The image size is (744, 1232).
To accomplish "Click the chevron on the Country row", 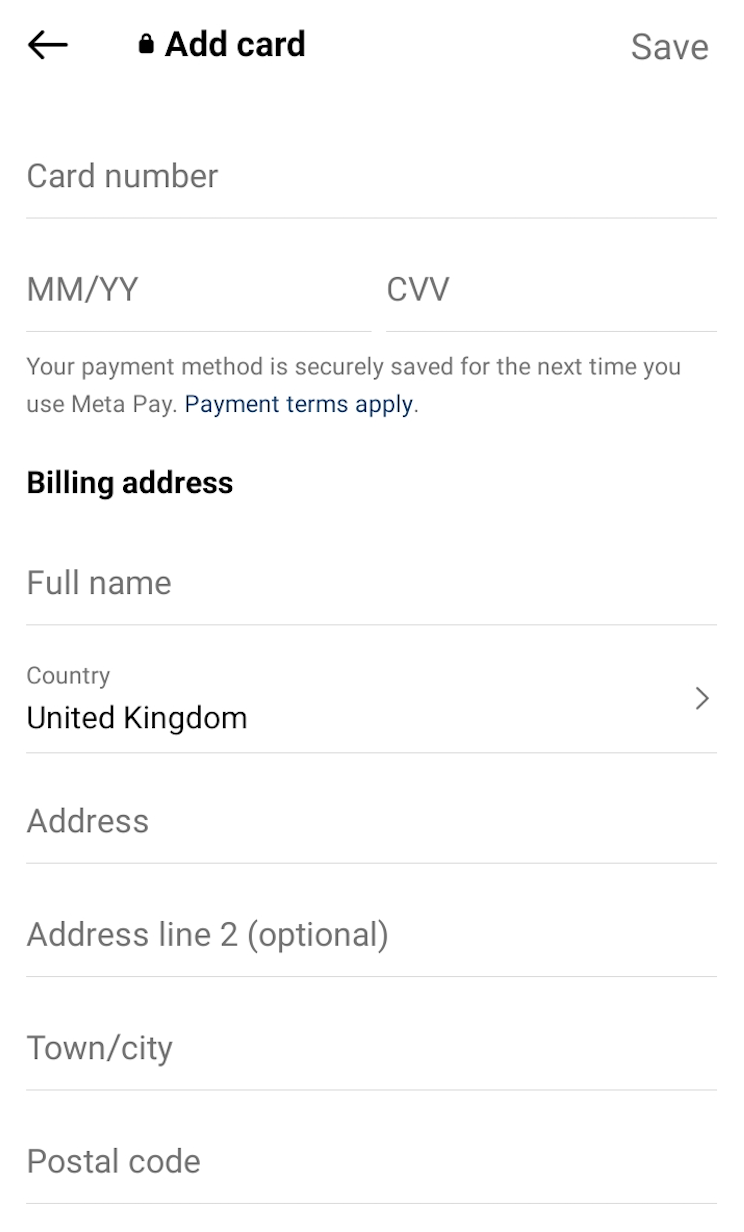I will click(702, 698).
